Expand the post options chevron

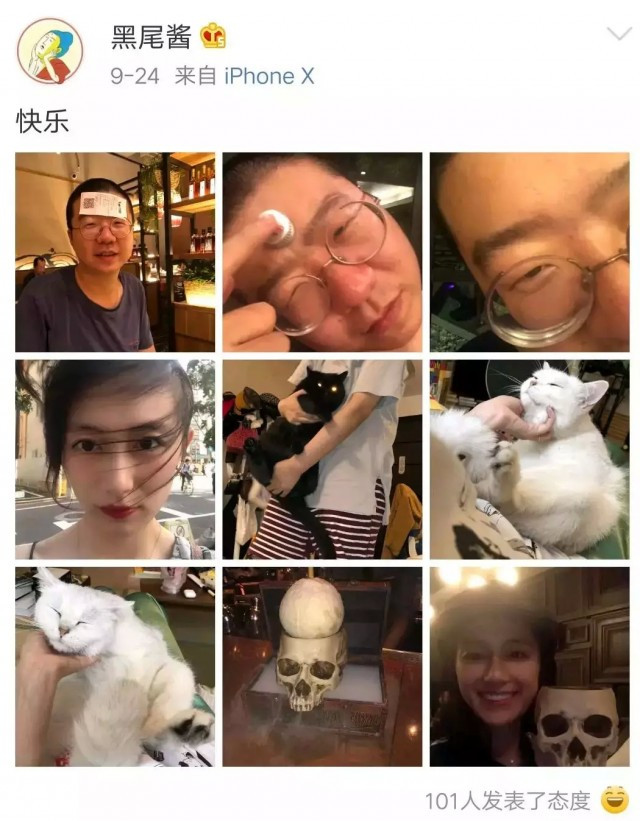(619, 35)
